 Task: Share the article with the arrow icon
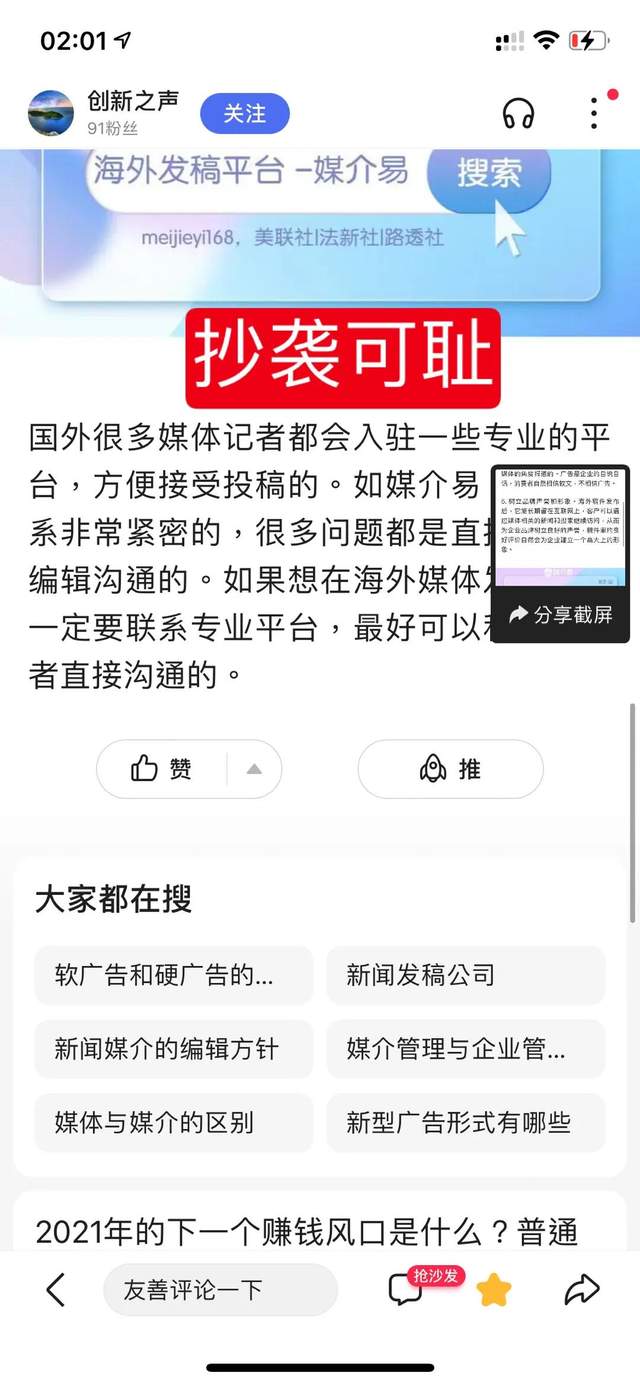(x=582, y=1290)
